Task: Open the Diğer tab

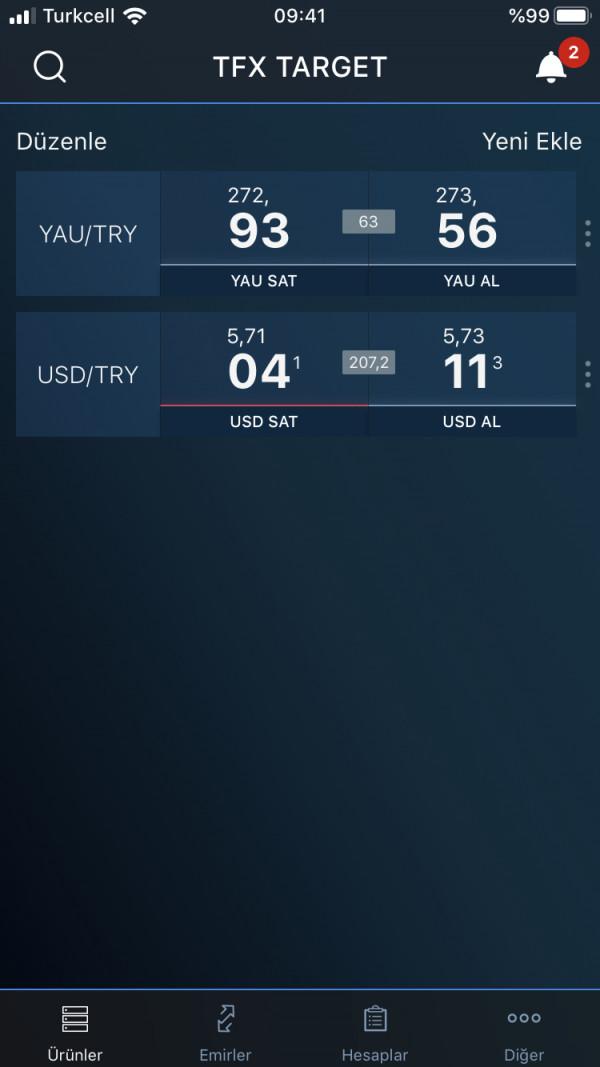Action: click(524, 1032)
